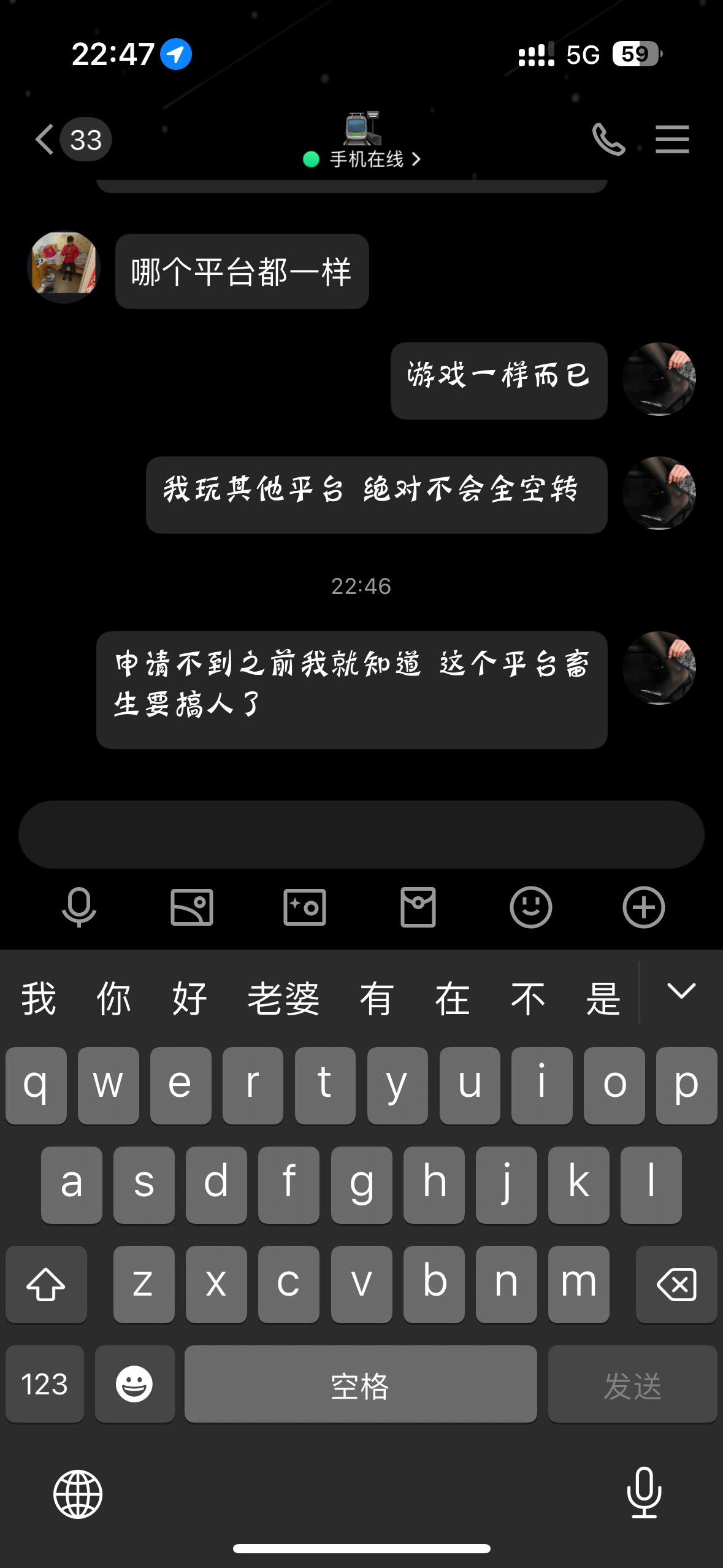Tap the message input field
The width and height of the screenshot is (723, 1568).
(361, 834)
